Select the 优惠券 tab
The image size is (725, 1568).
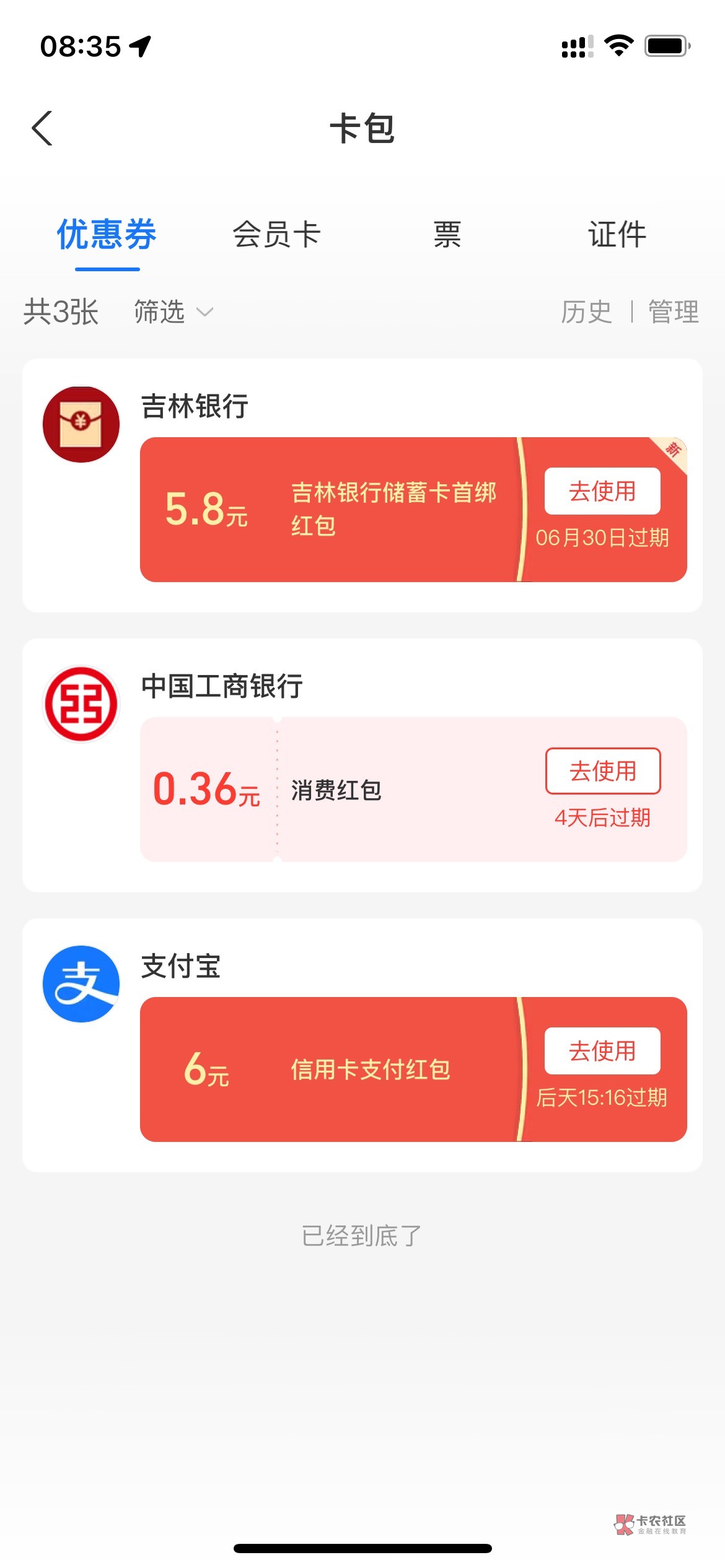point(107,235)
